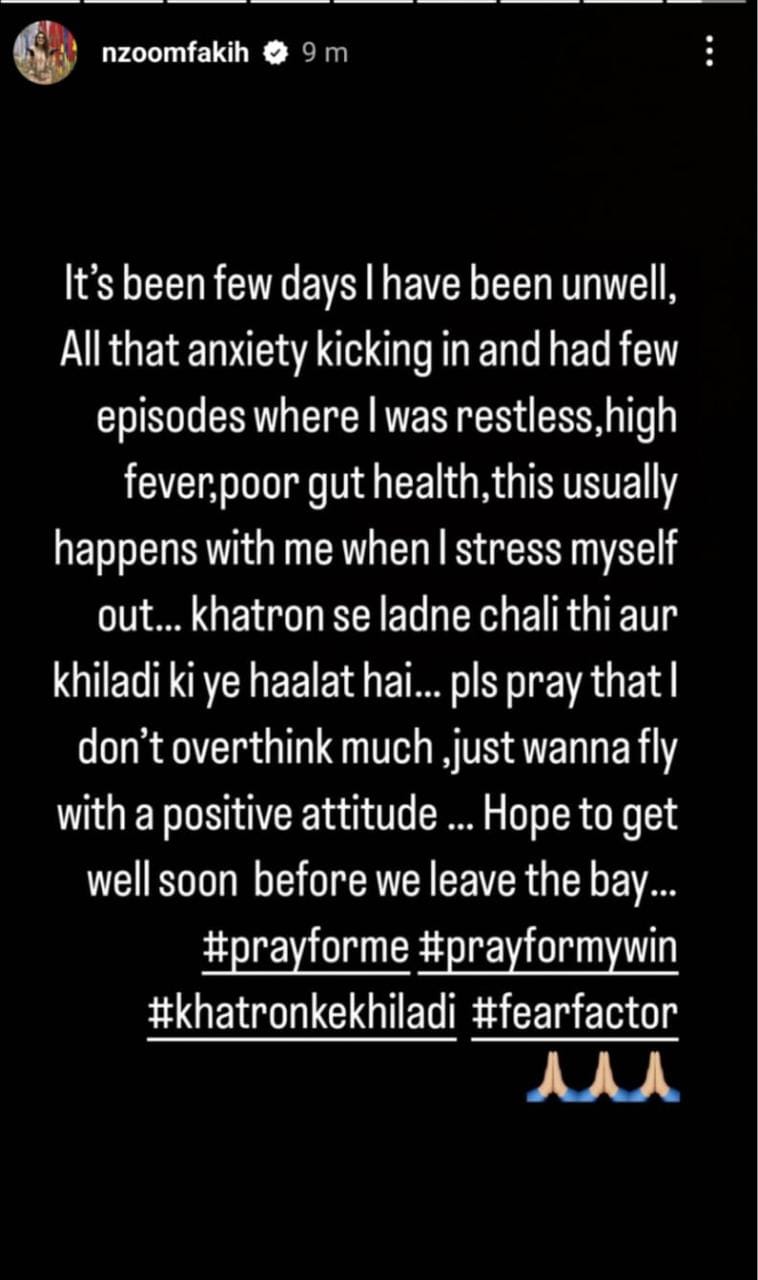Open the story overflow menu
Screen dimensions: 758x1280
709,52
